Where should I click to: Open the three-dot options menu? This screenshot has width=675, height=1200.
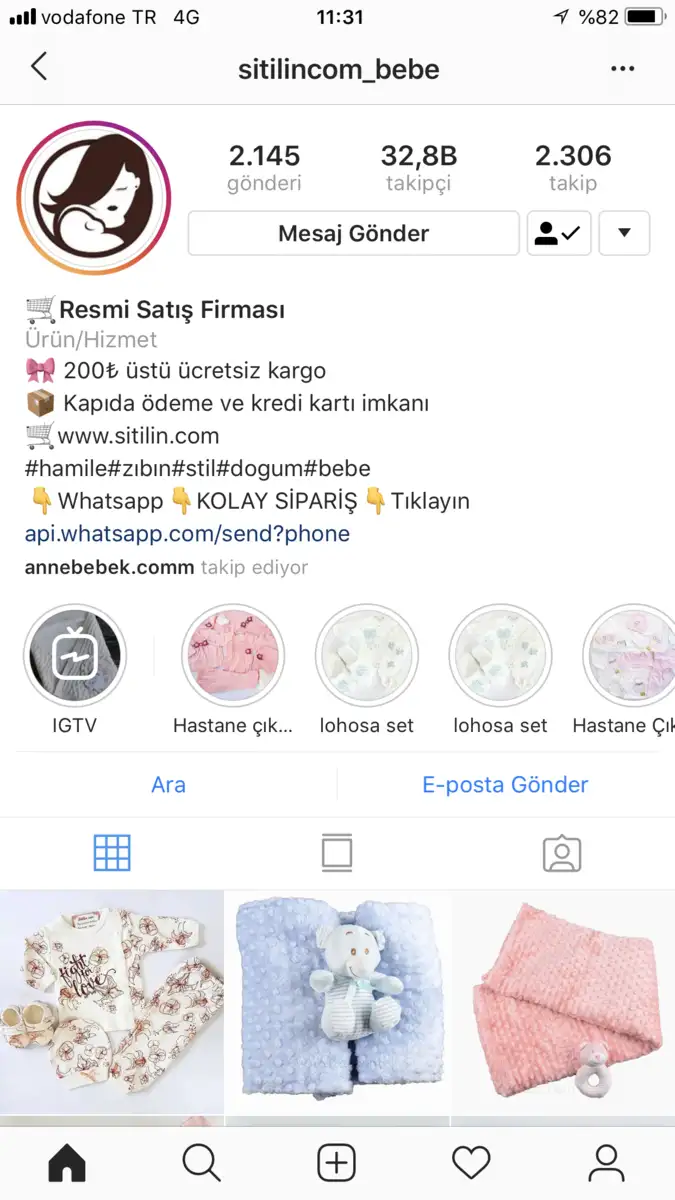(622, 69)
